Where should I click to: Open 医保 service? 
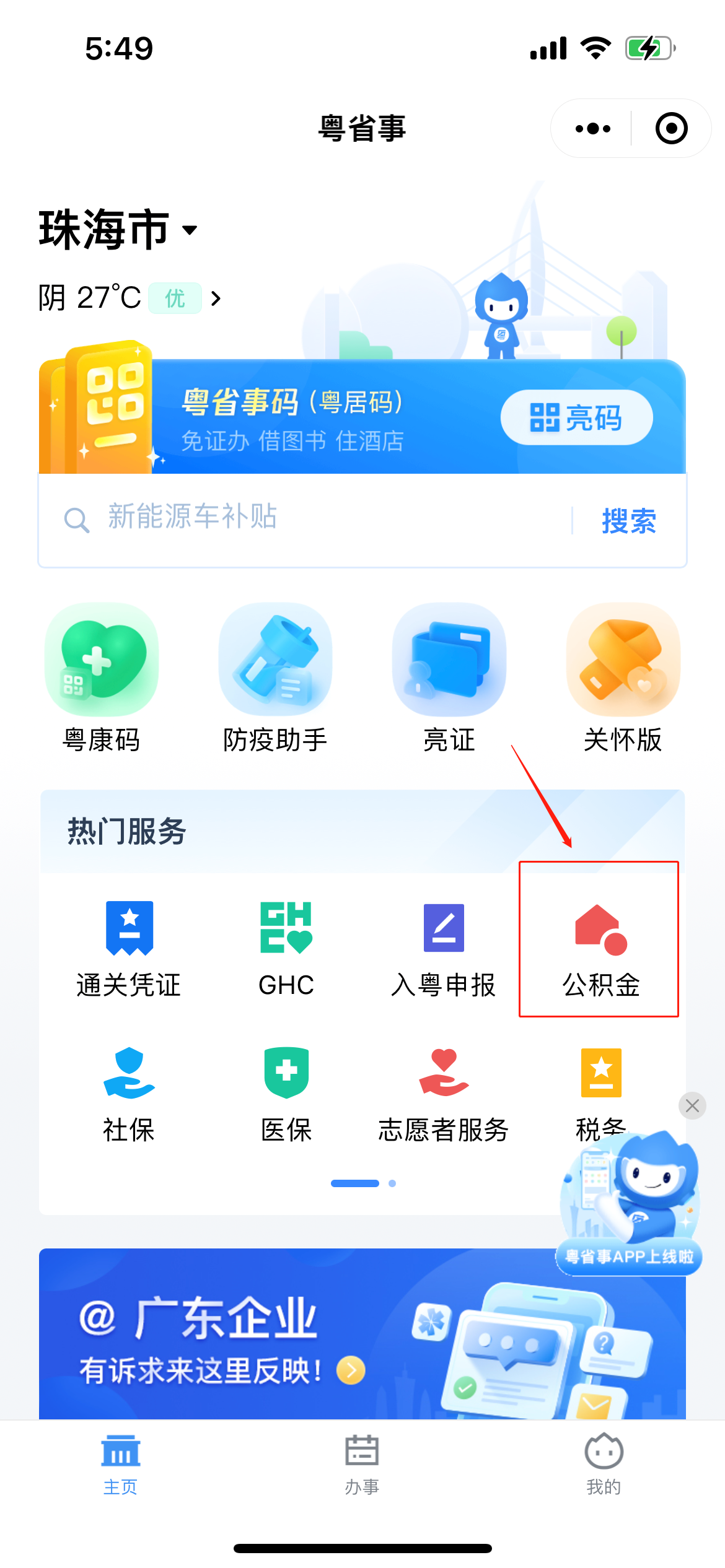(286, 1093)
